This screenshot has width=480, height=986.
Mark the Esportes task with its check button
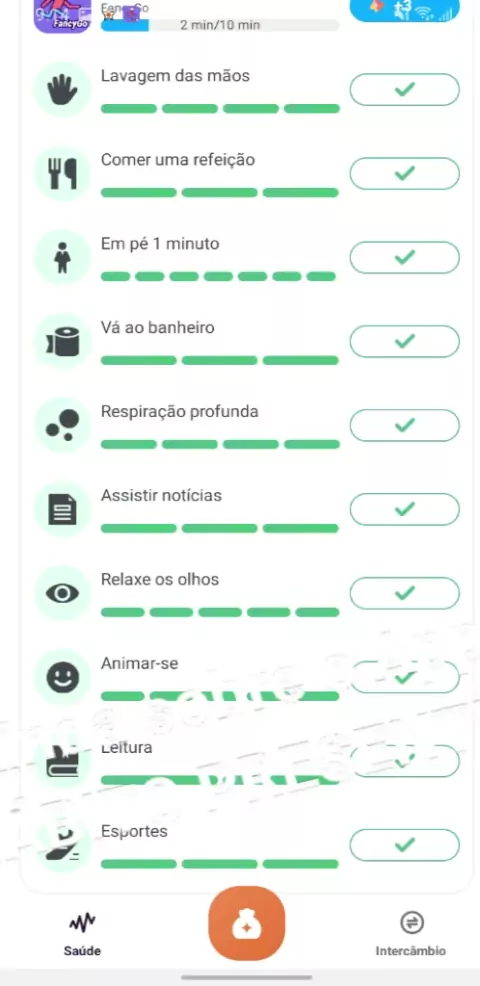click(405, 845)
